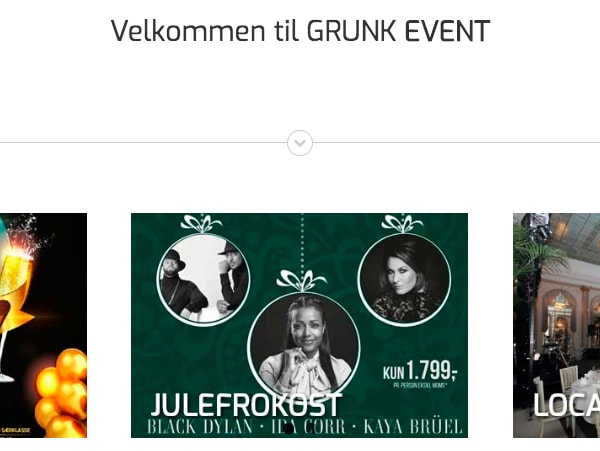Open the Julefrokost event card

(299, 325)
